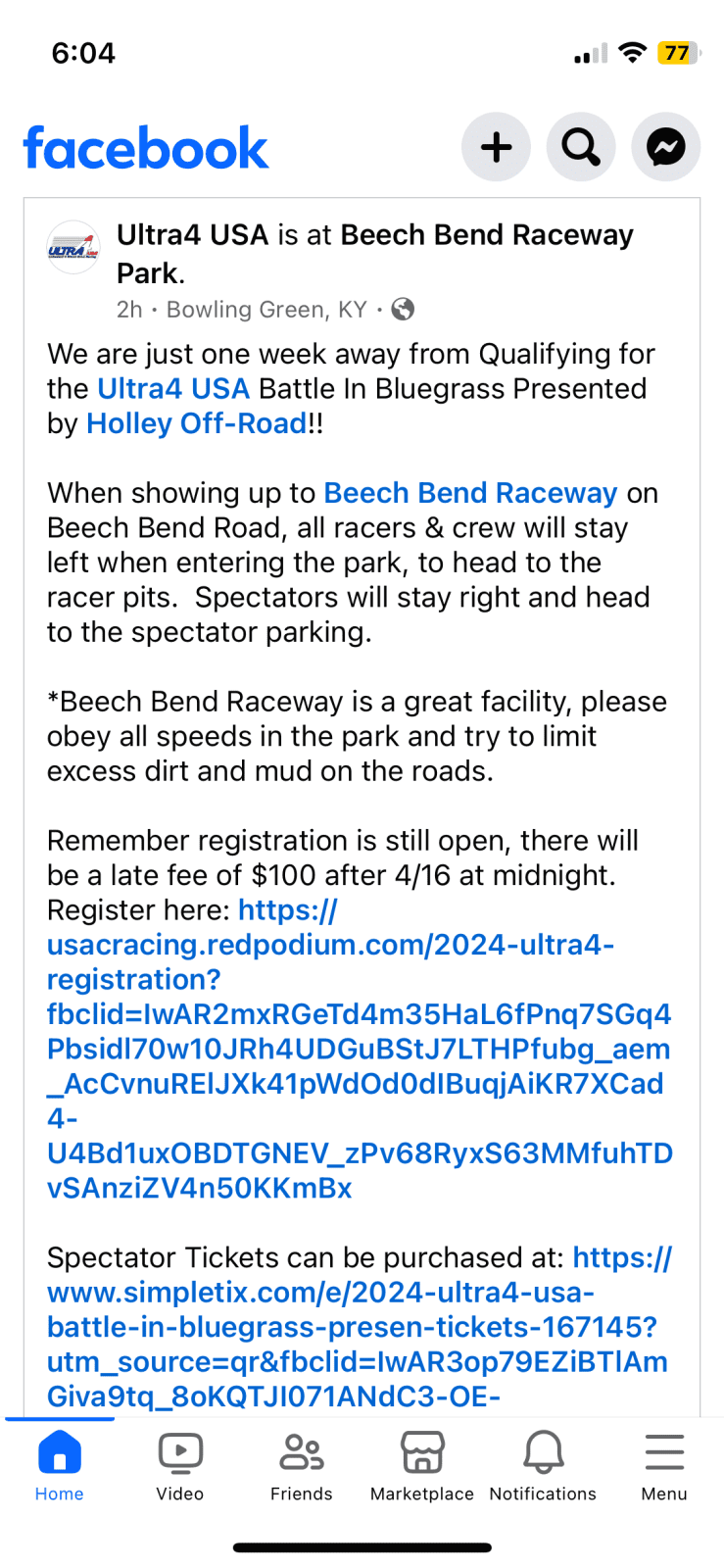This screenshot has height=1568, width=724.
Task: Open Beech Bend Raceway mention link
Action: [470, 493]
